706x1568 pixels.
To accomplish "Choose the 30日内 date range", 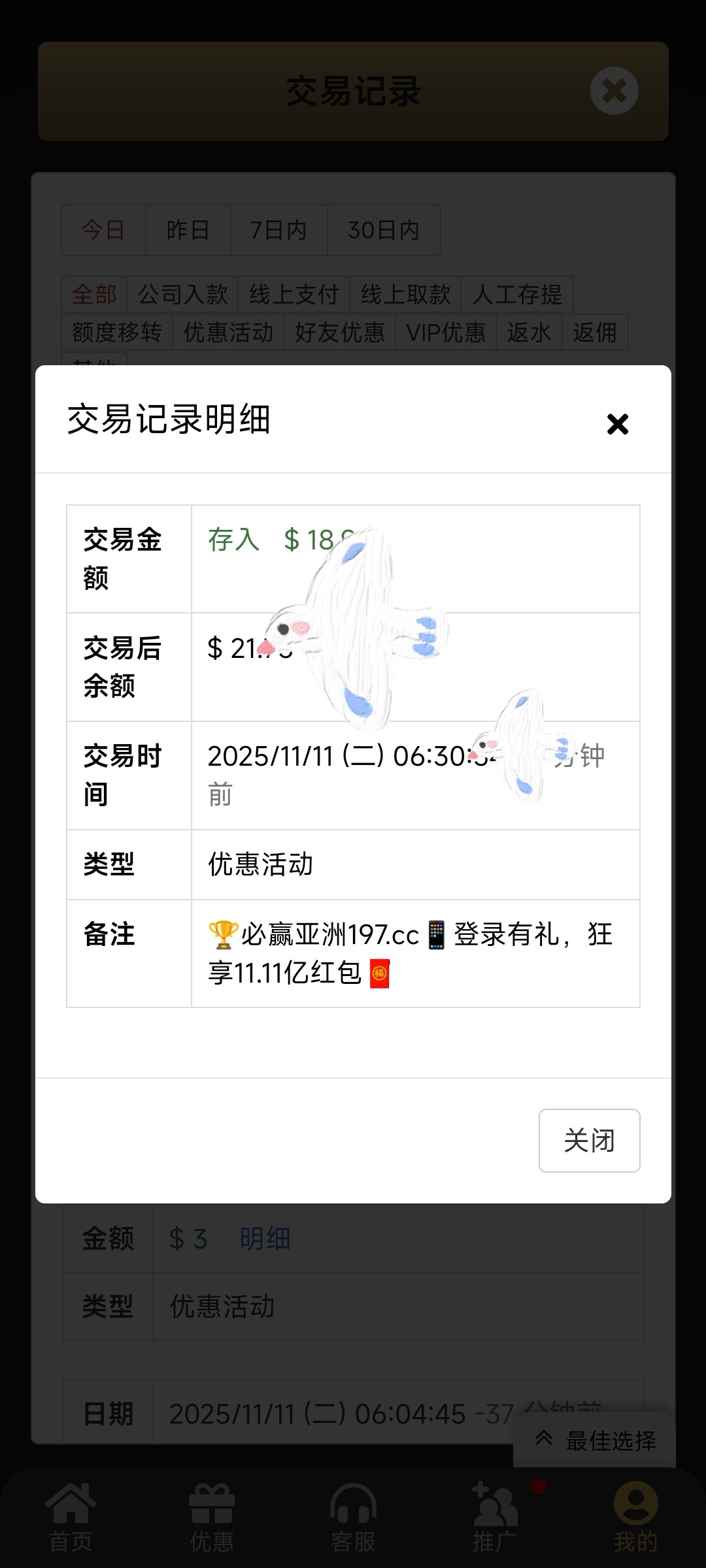I will (x=383, y=229).
